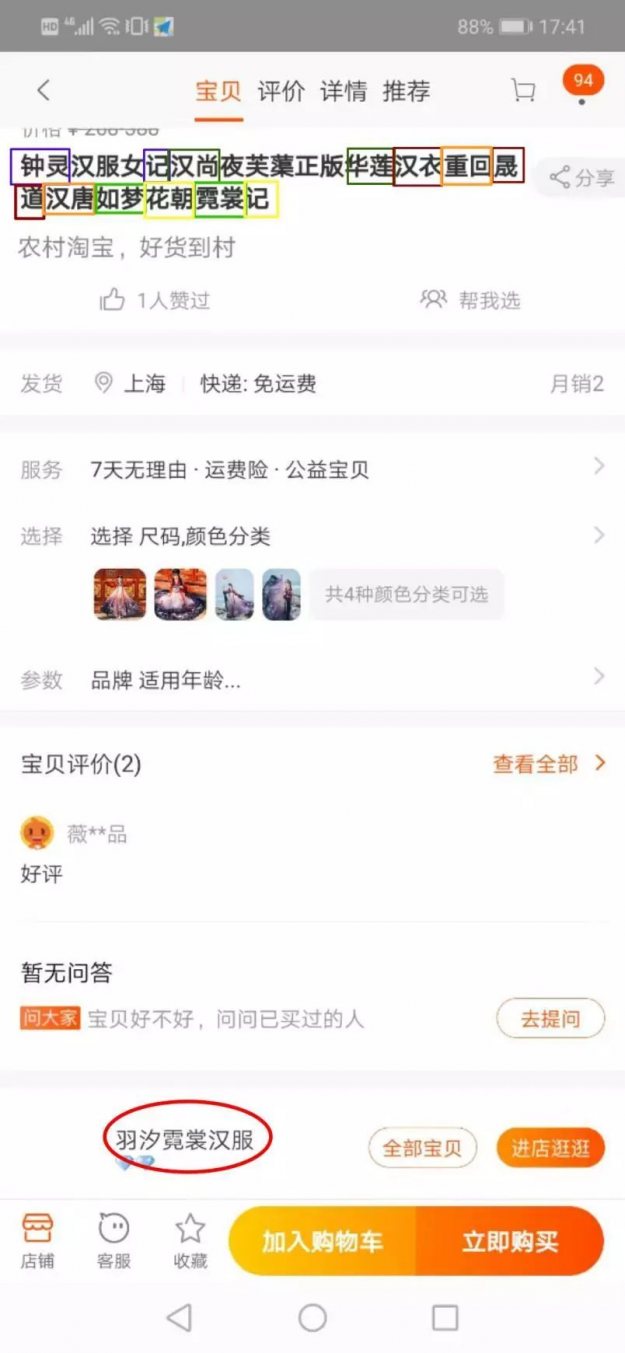
Task: Choose size and color in 选择 row
Action: [312, 537]
